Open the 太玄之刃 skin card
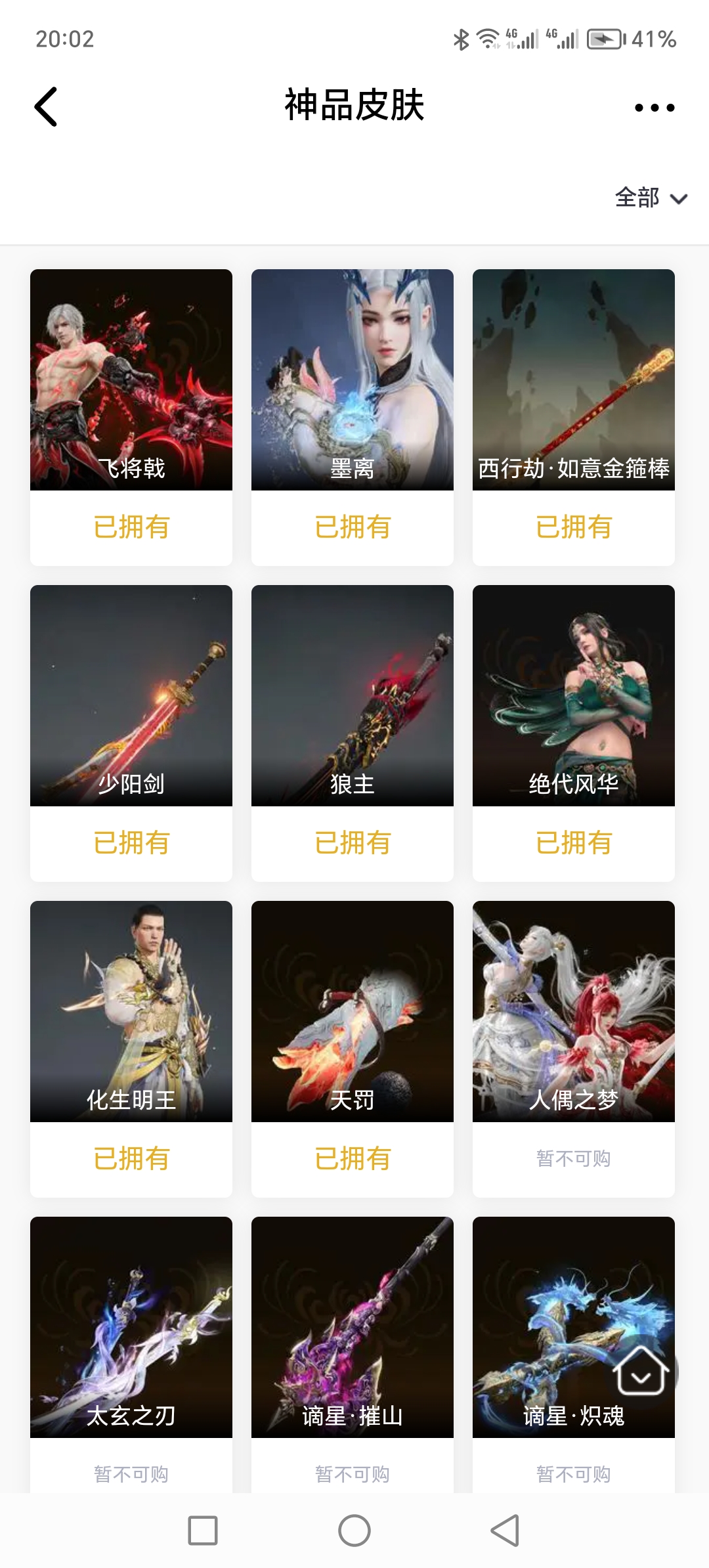This screenshot has height=1568, width=709. click(131, 1326)
